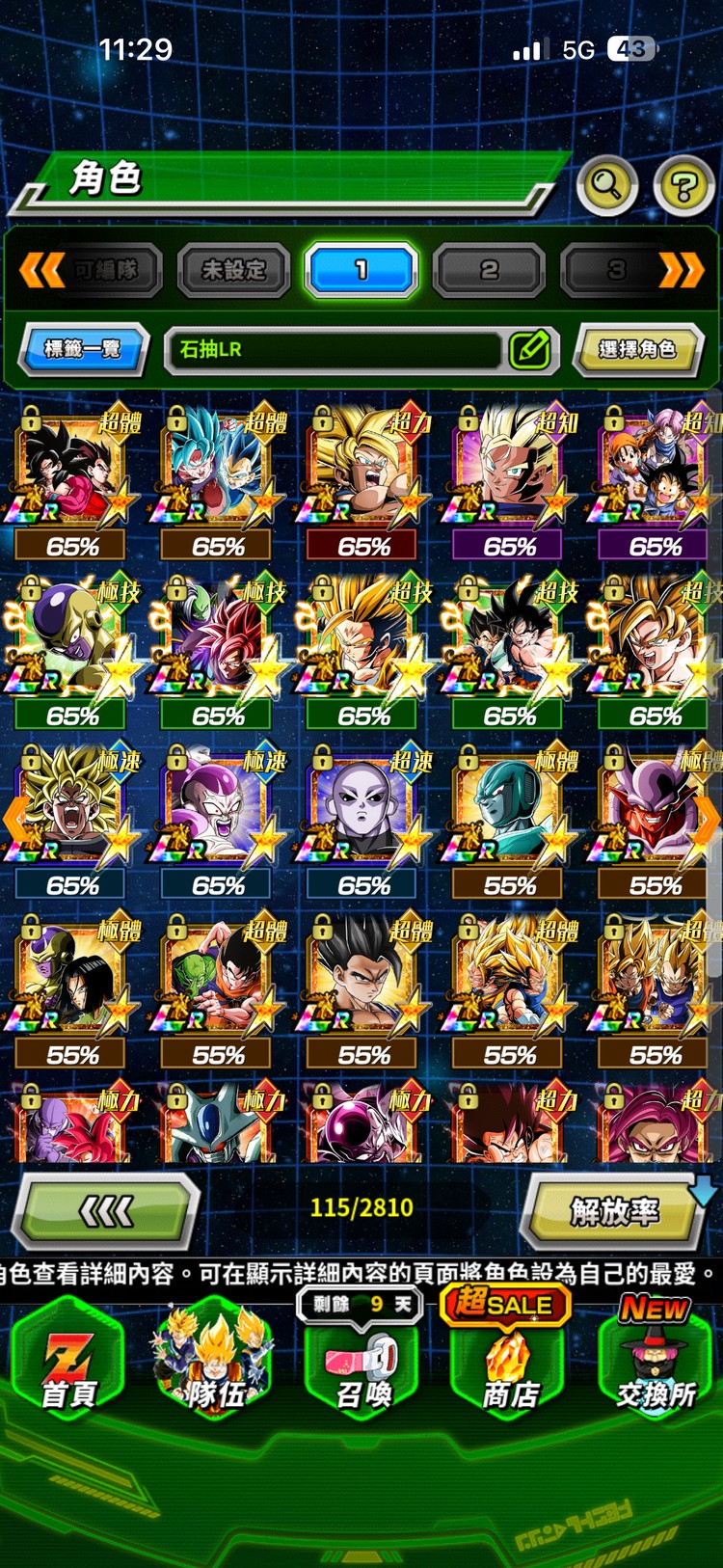Go to previous tabs with left double arrow
Image resolution: width=723 pixels, height=1568 pixels.
[41, 270]
